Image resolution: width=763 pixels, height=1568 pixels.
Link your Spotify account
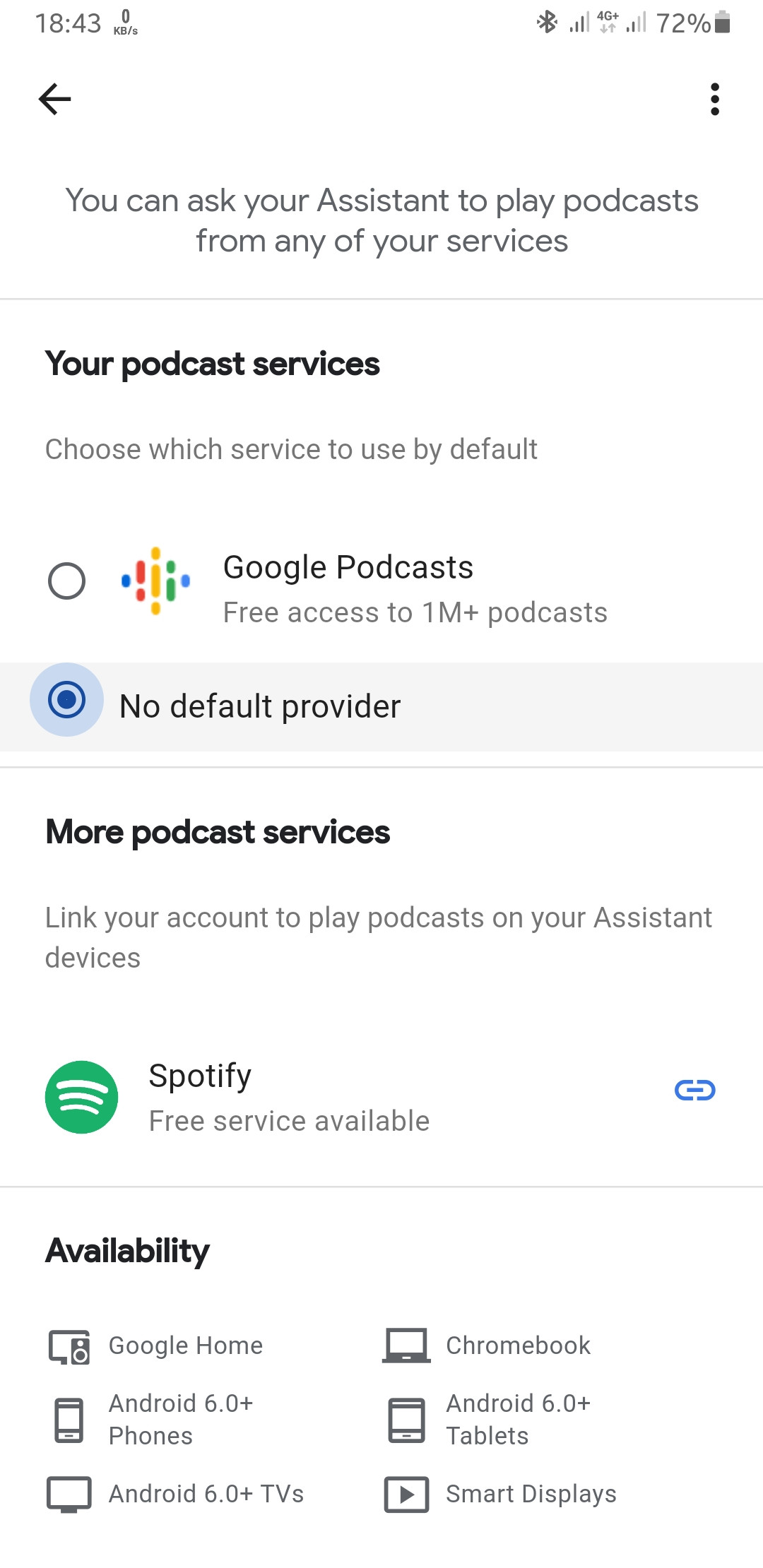pos(695,1091)
